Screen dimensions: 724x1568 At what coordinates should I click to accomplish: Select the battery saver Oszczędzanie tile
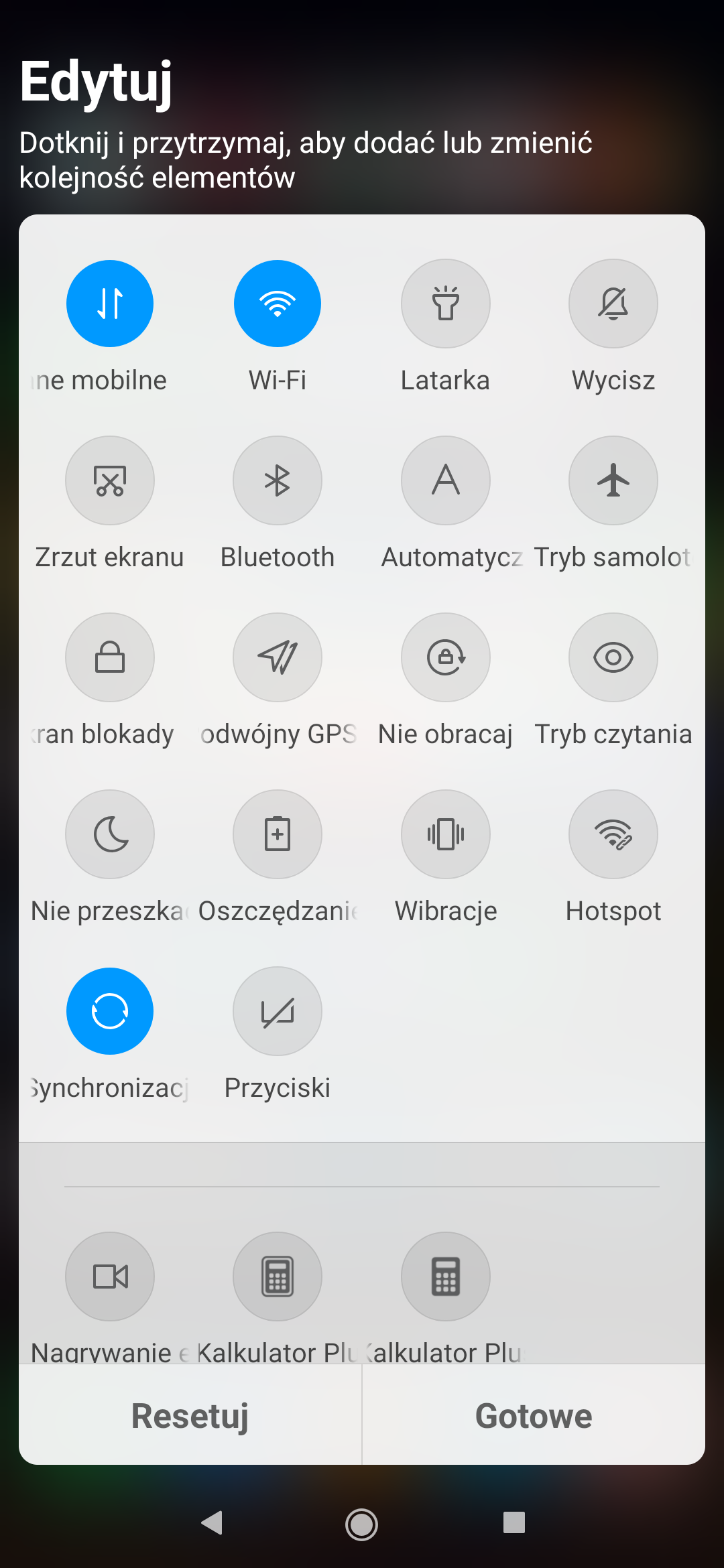point(278,834)
